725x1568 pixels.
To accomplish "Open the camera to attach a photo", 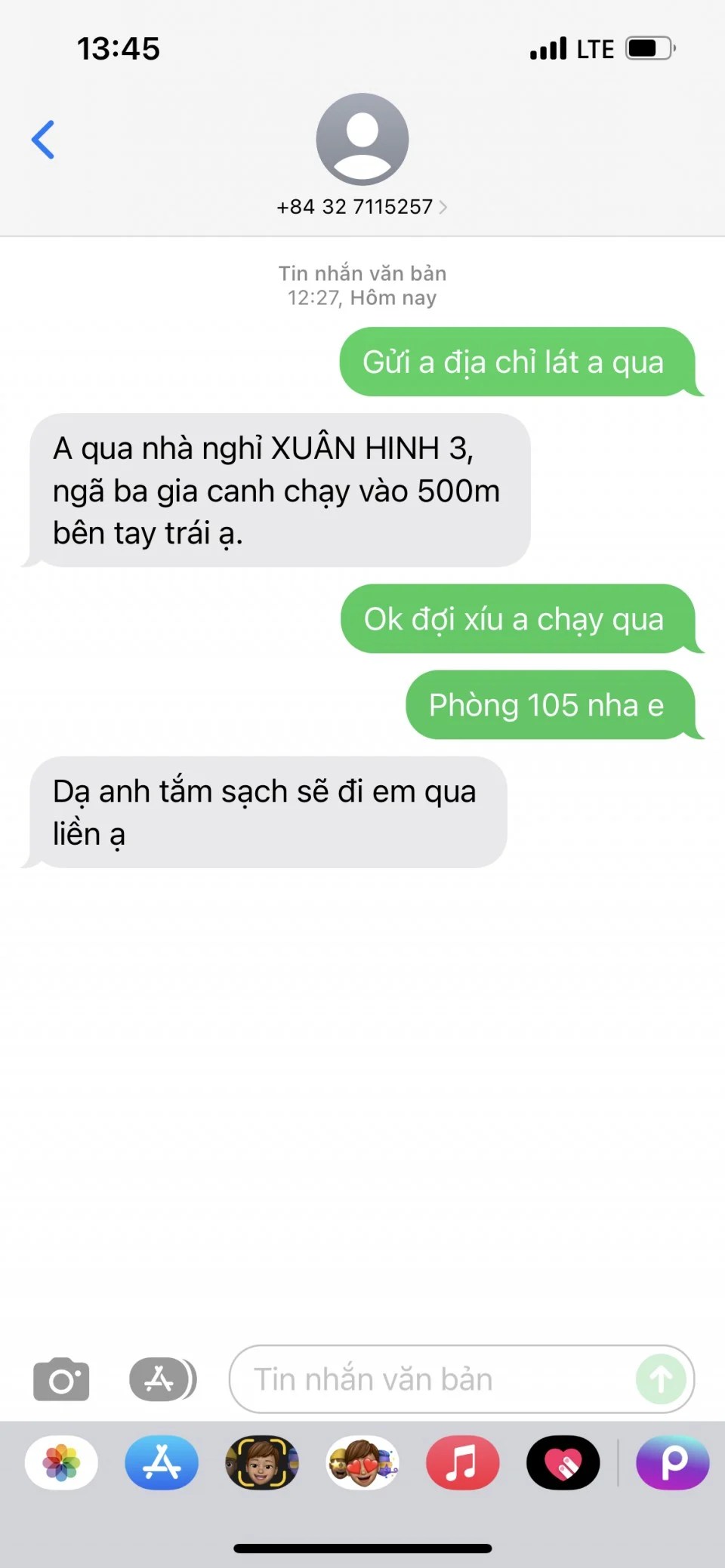I will coord(61,1380).
